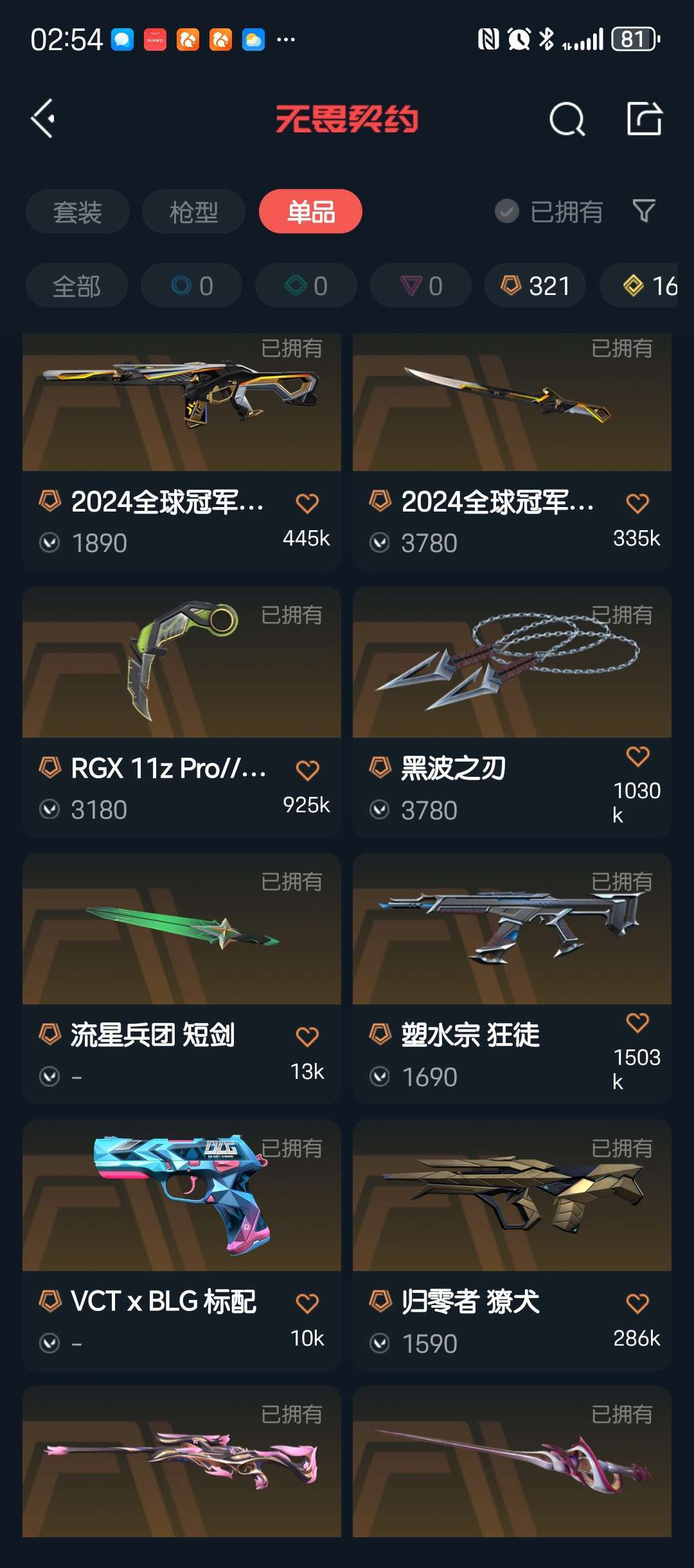Share this page via the share icon
This screenshot has width=694, height=1568.
(644, 119)
